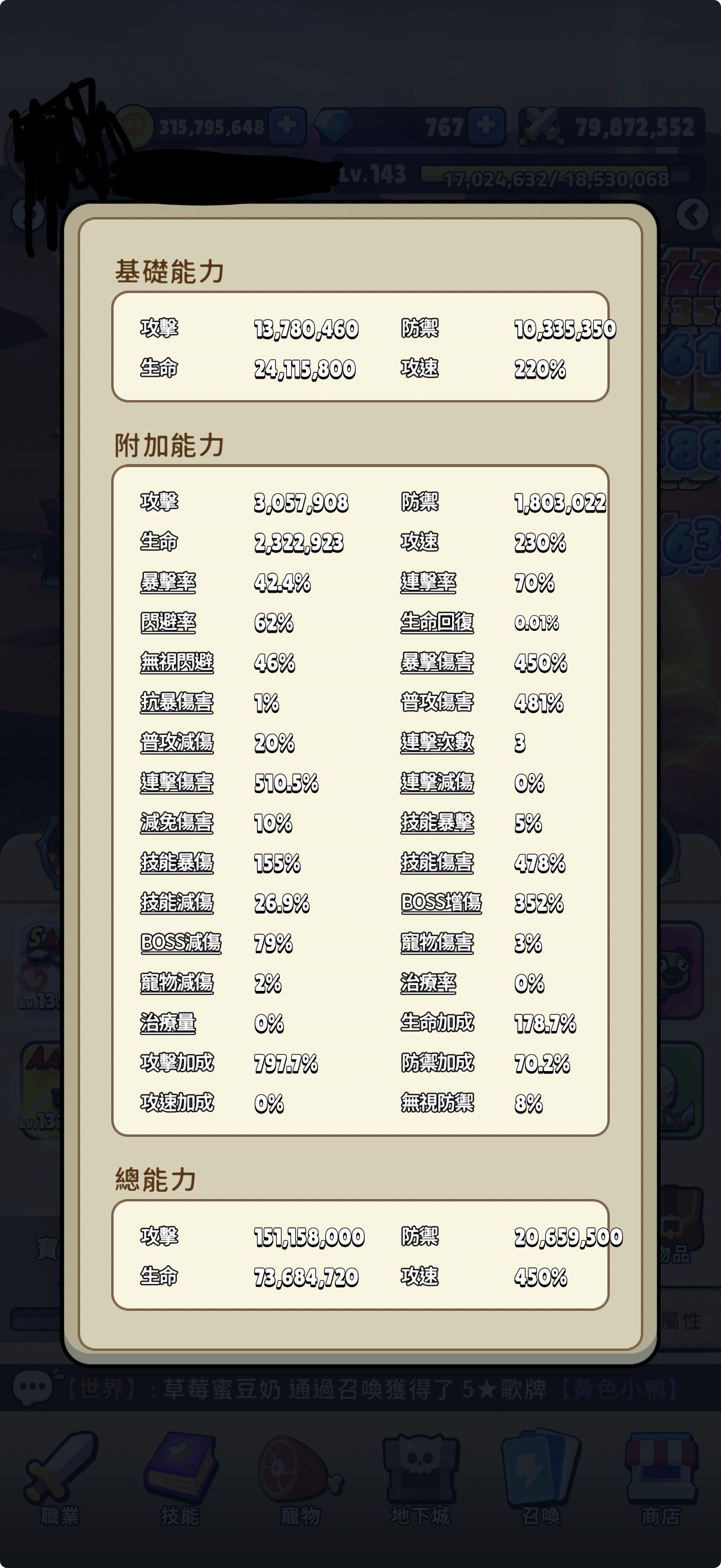This screenshot has width=721, height=1568.
Task: Open the 連擊次數 description
Action: pos(437,743)
